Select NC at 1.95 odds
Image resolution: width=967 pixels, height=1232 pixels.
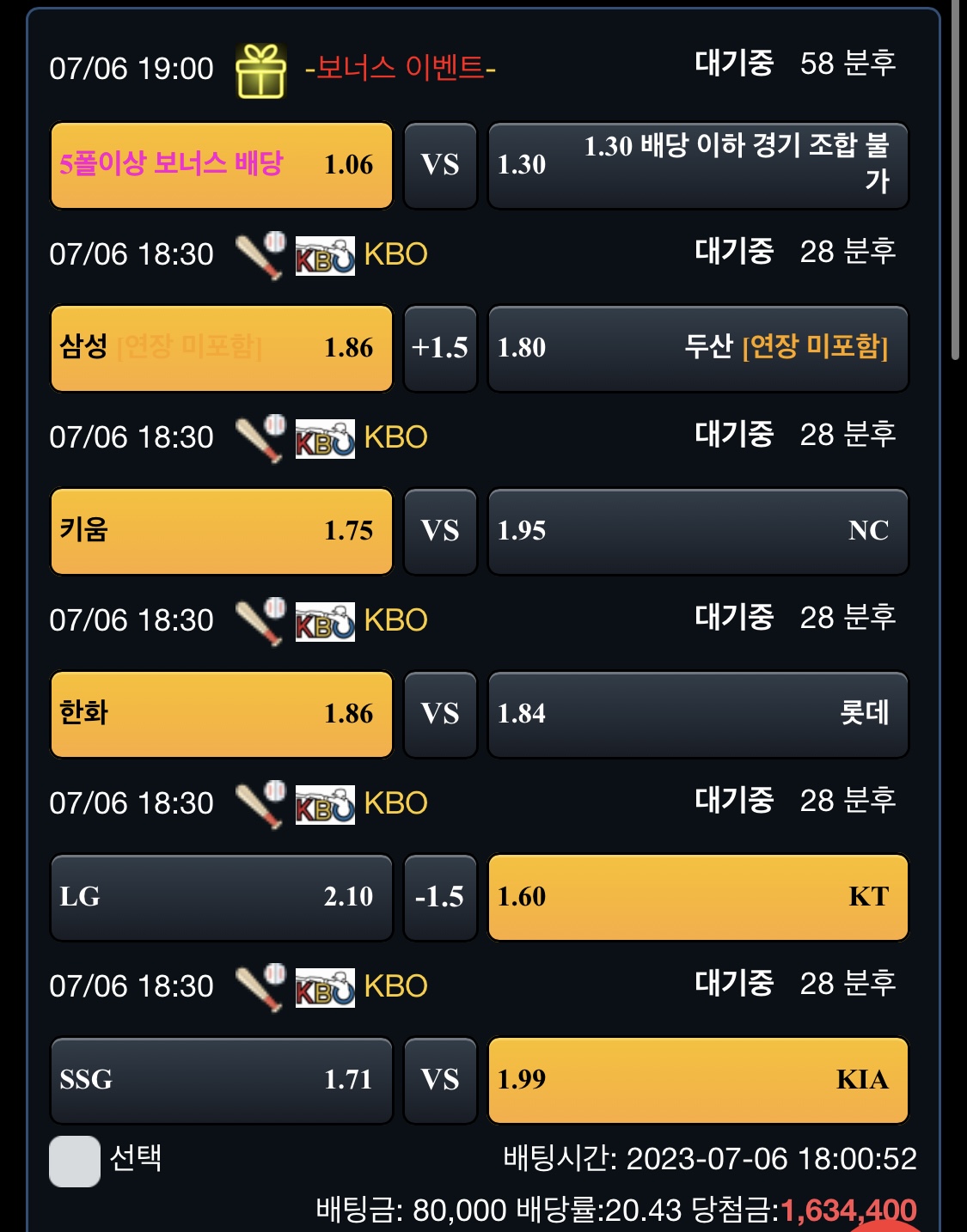click(698, 531)
